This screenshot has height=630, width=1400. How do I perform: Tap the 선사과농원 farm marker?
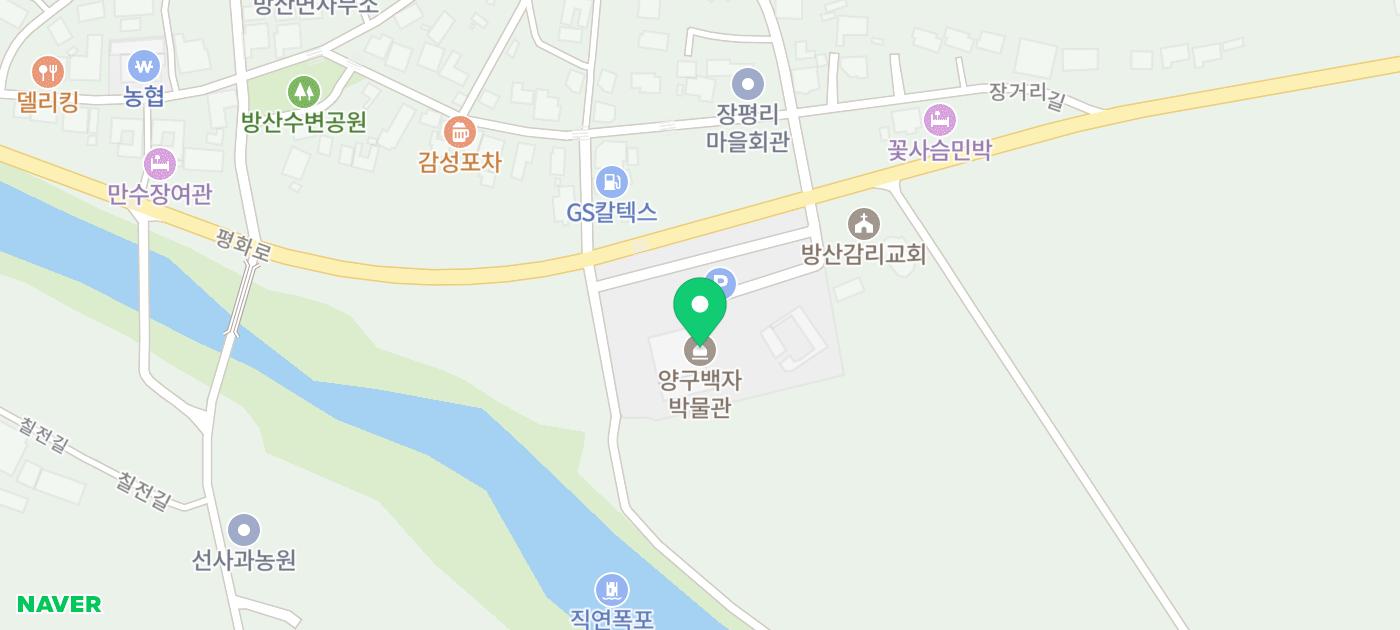(244, 530)
